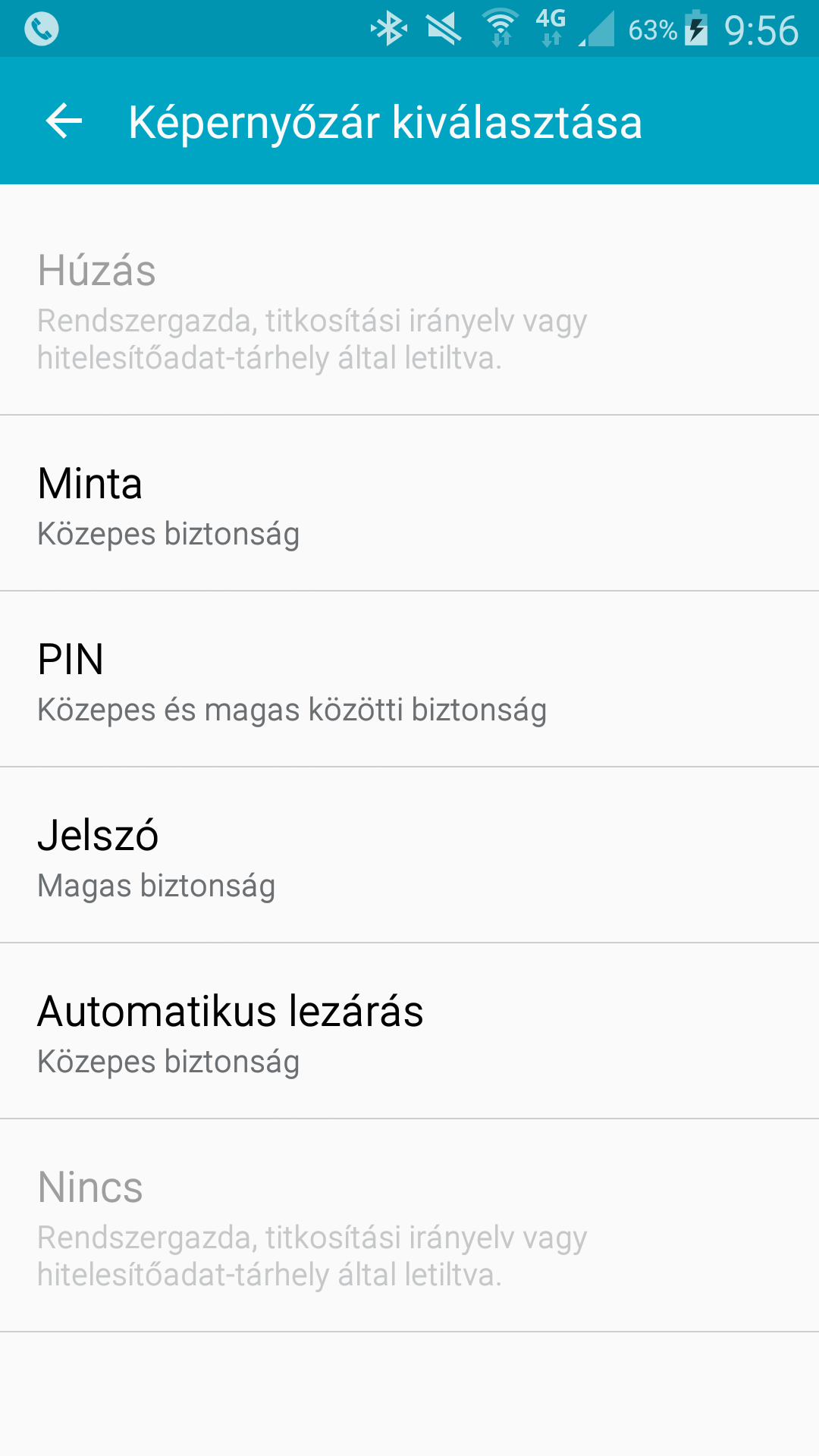Choose PIN lock option
819x1456 pixels.
409,679
